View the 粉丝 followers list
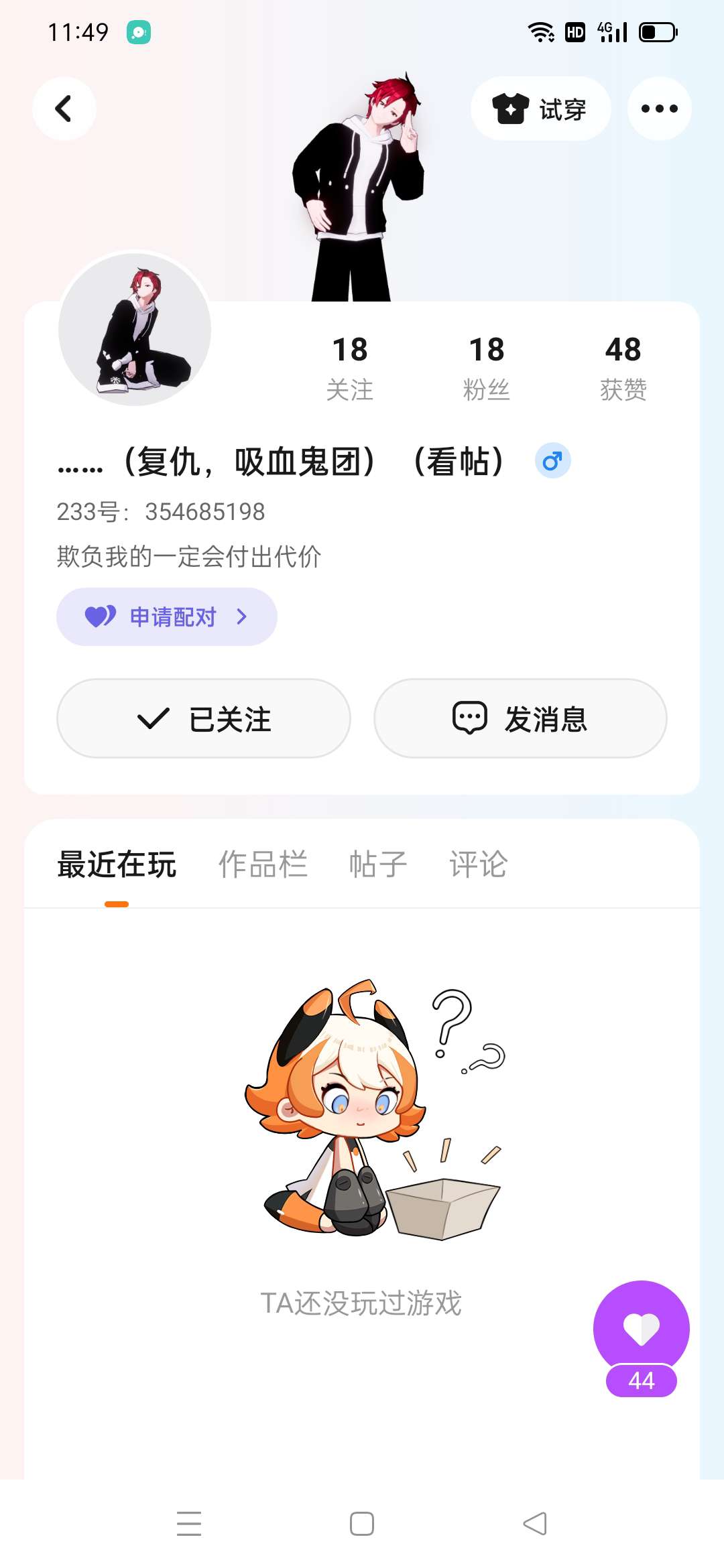Viewport: 724px width, 1568px height. point(487,368)
